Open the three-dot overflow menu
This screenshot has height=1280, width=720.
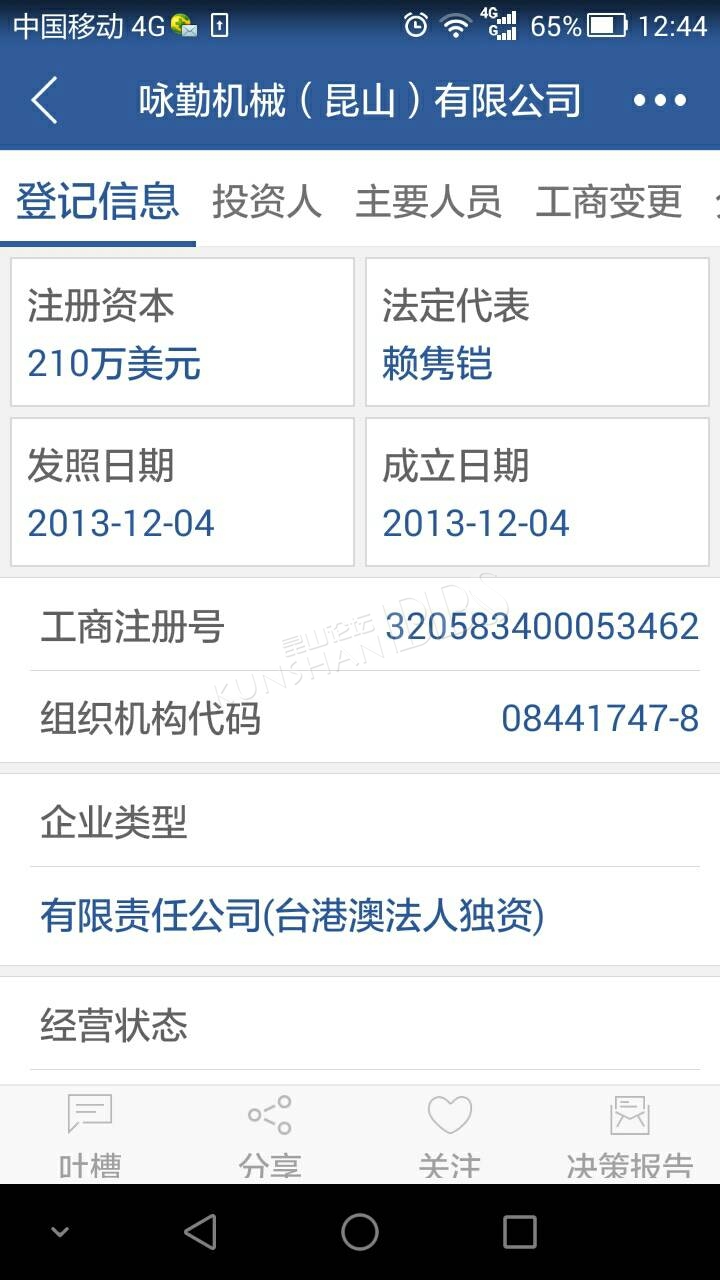[660, 101]
